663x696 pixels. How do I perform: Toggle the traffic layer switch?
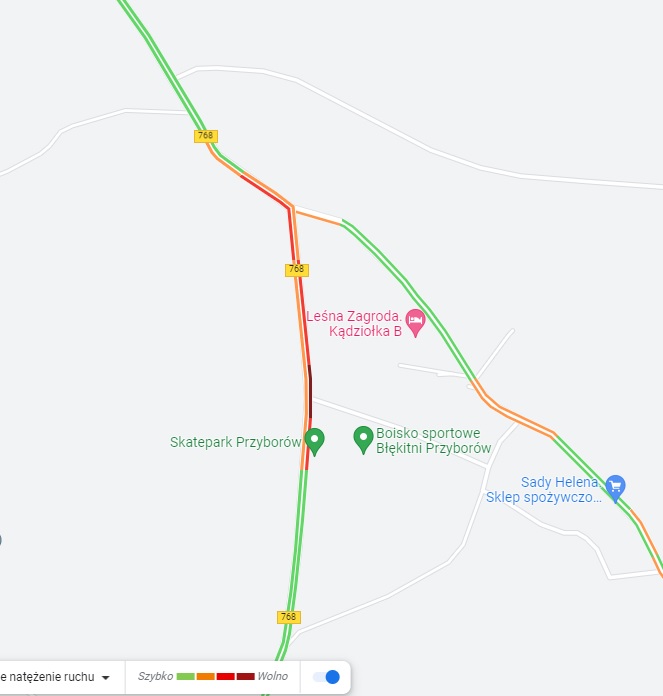pos(326,677)
